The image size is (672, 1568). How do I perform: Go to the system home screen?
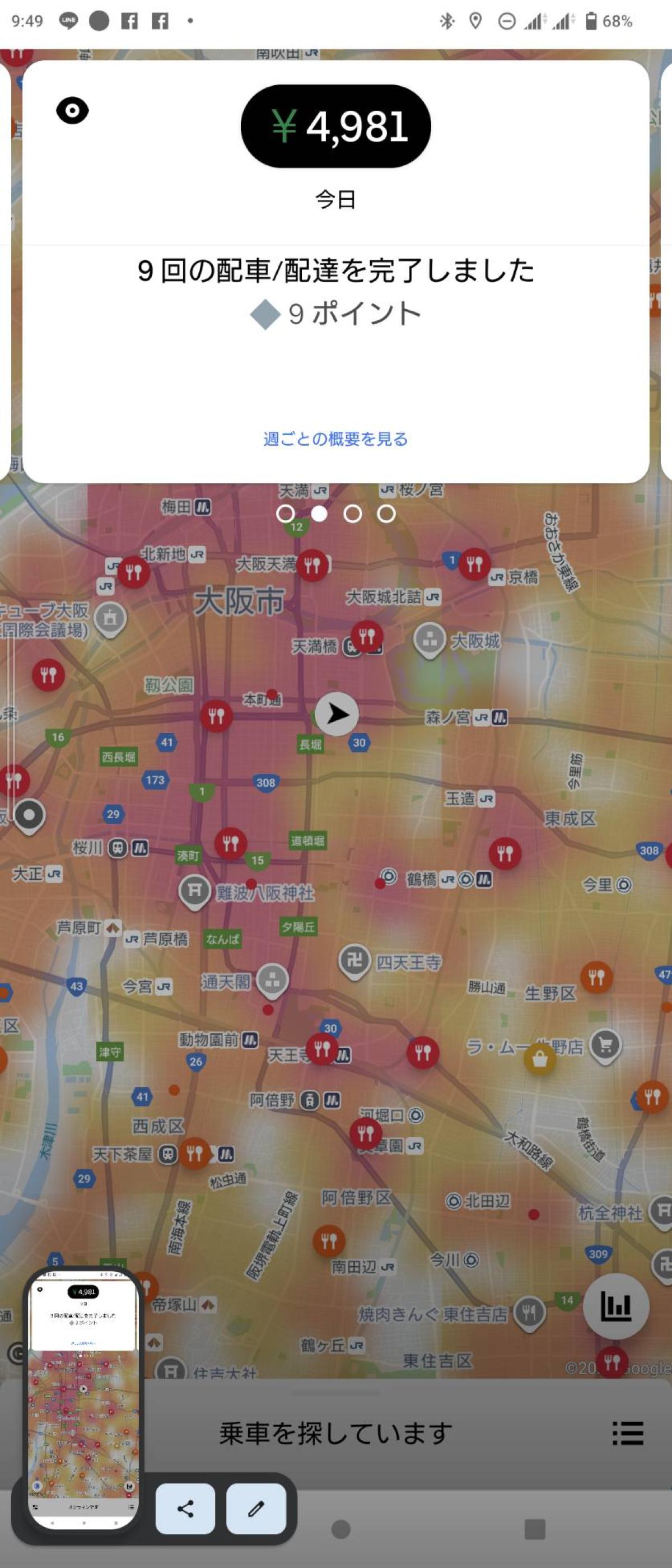[x=341, y=1528]
